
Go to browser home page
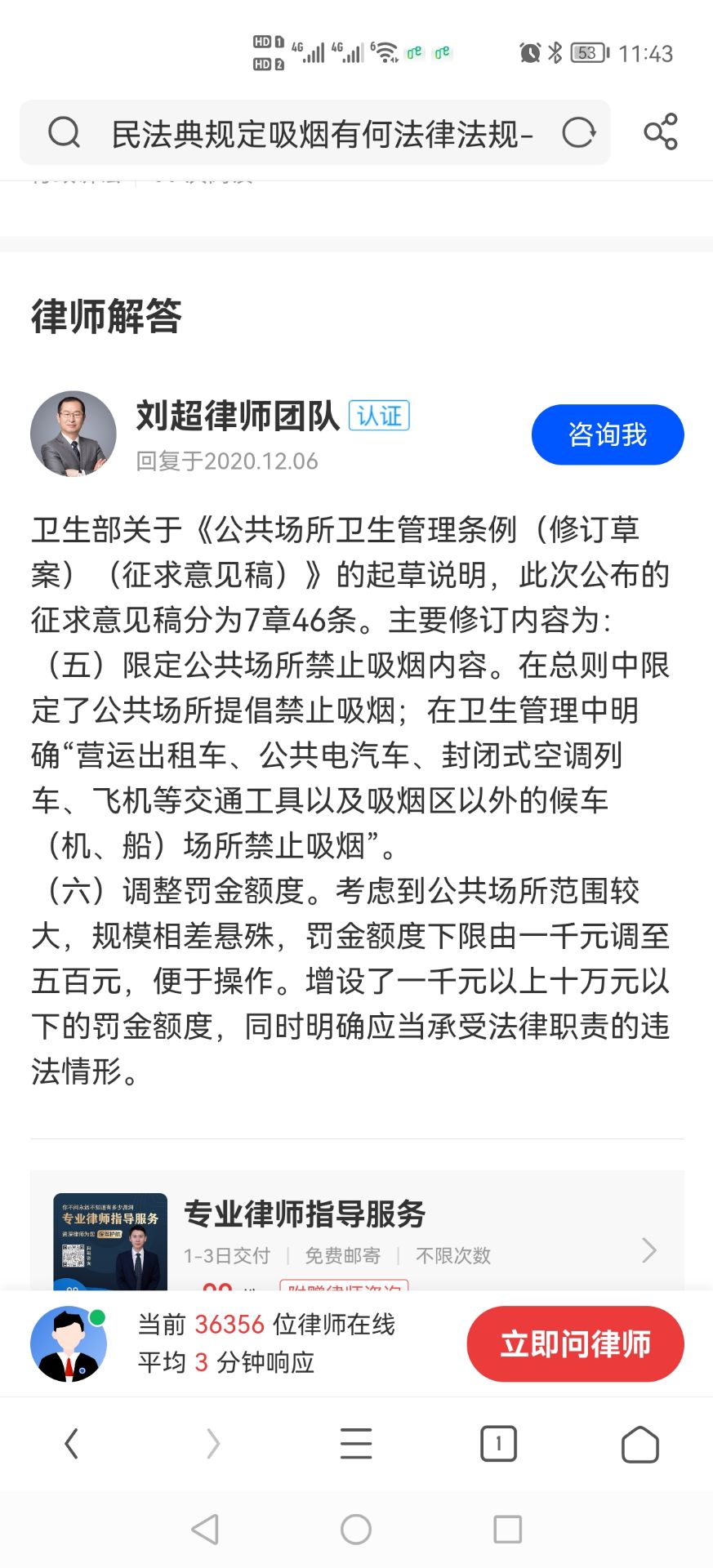coord(639,1444)
